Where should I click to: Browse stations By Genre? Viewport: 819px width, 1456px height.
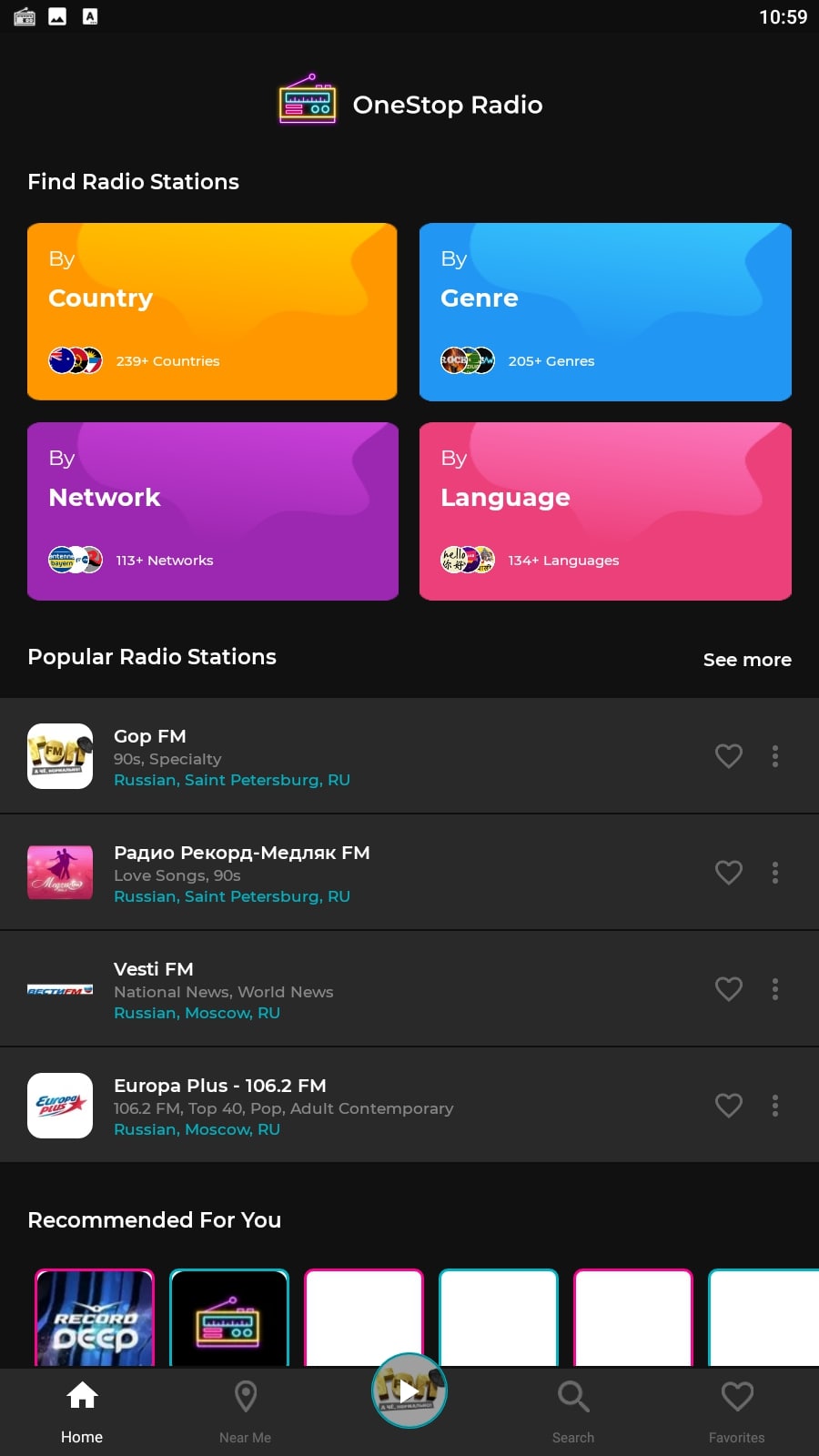605,311
